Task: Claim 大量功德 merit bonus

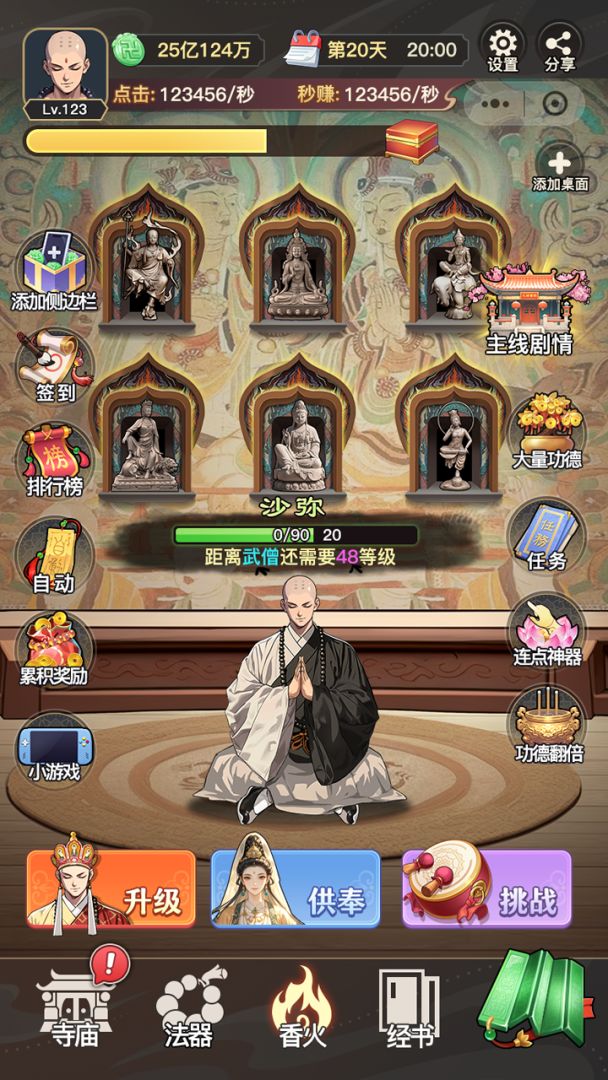Action: pos(546,432)
